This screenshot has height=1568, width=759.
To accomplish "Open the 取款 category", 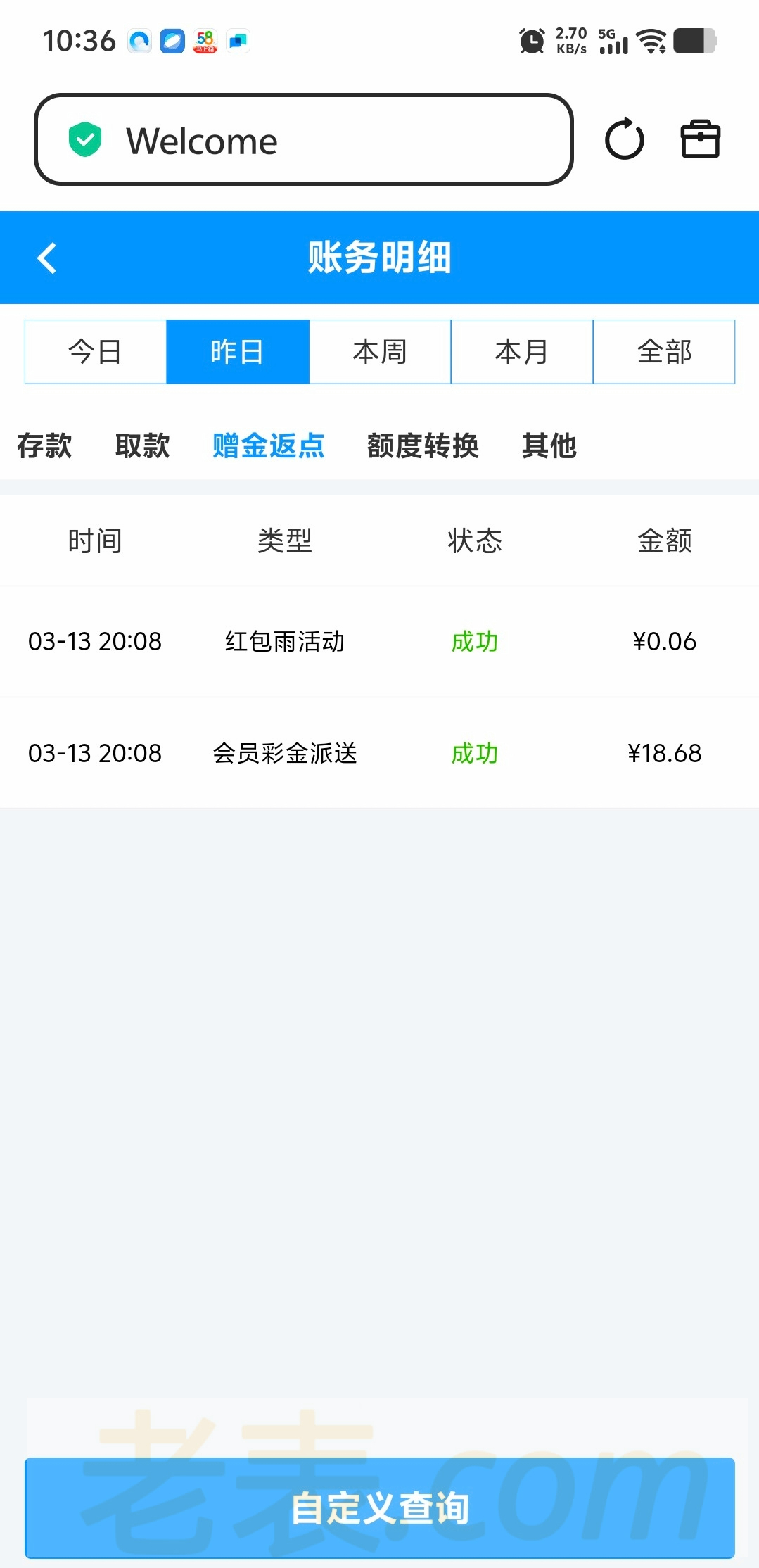I will tap(142, 445).
